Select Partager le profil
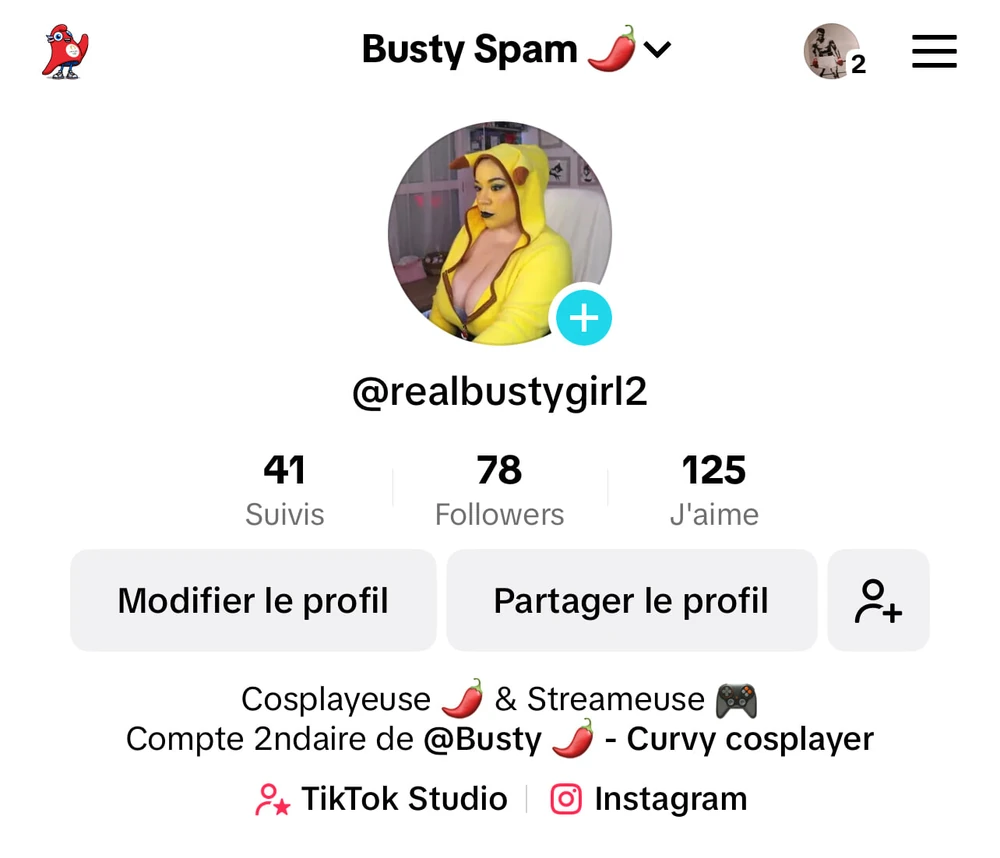This screenshot has height=858, width=1000. click(631, 600)
